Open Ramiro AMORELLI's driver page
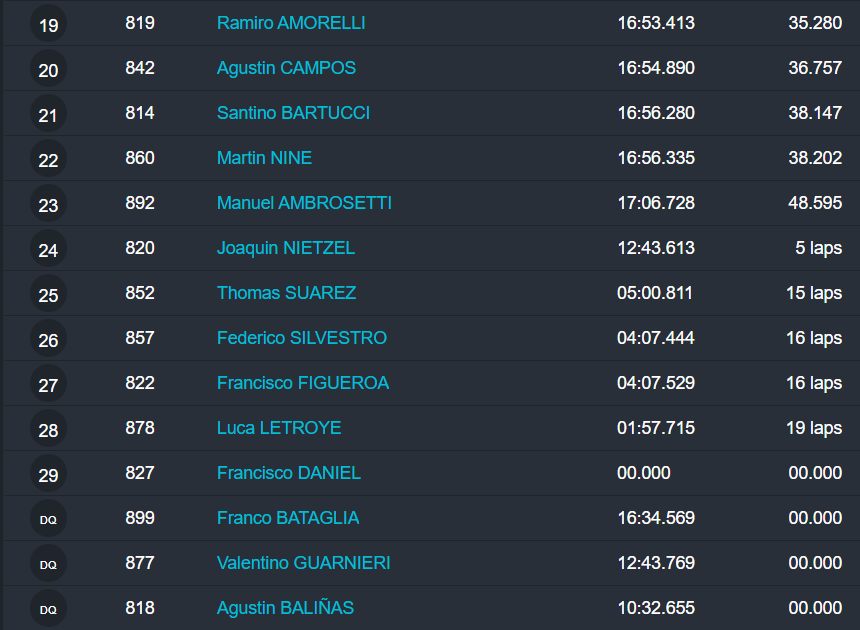 [290, 23]
